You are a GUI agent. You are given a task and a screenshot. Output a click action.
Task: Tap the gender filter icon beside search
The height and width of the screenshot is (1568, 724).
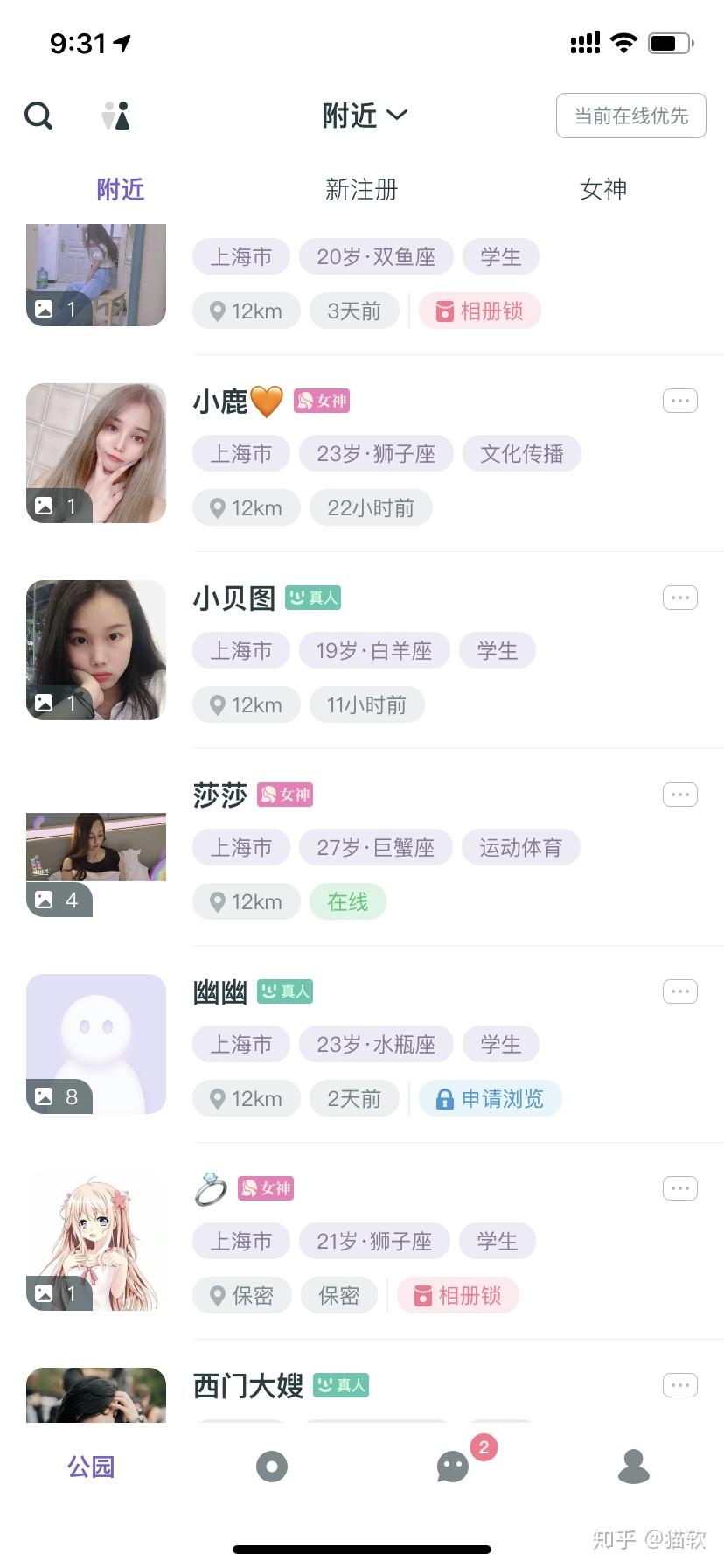tap(117, 115)
